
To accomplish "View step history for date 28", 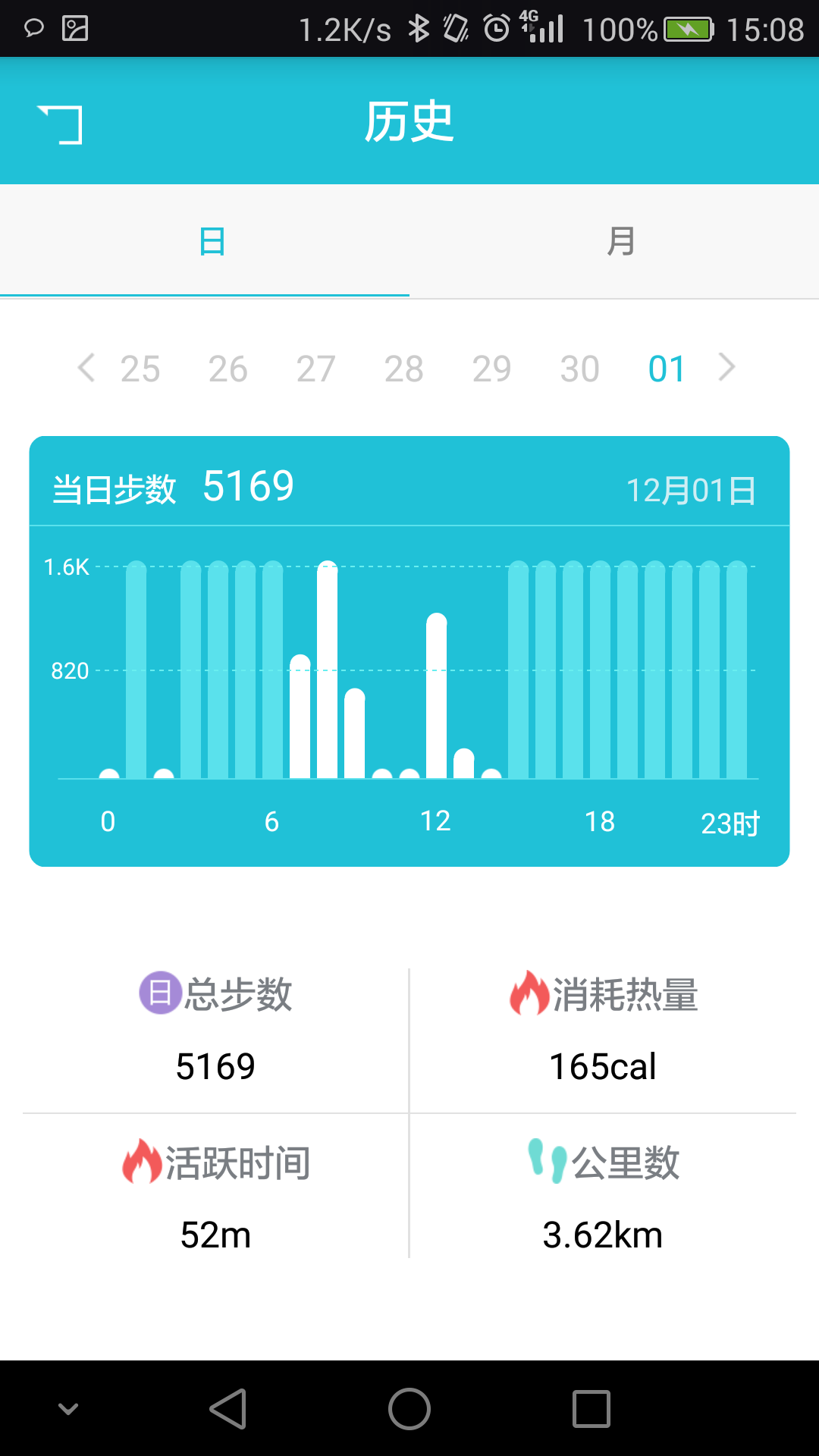I will (403, 369).
